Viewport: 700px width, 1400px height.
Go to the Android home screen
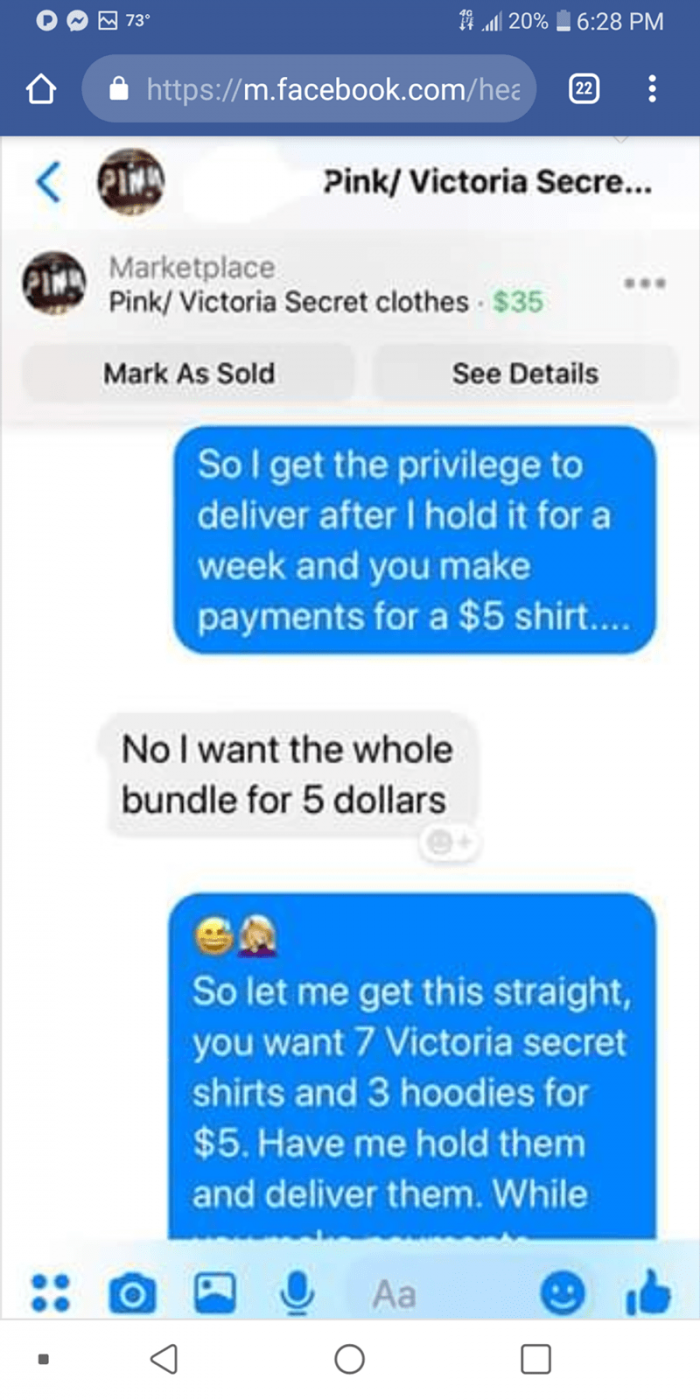pos(349,1358)
